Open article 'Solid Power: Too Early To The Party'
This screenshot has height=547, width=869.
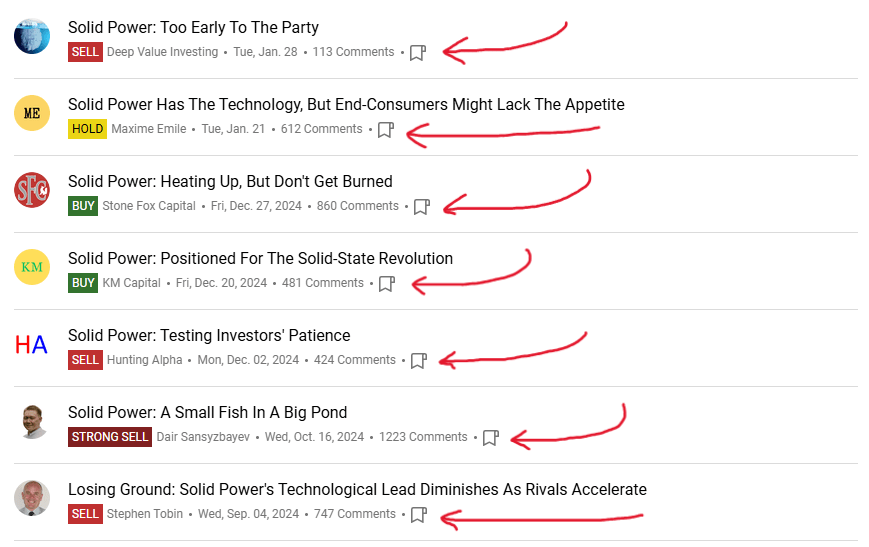click(x=193, y=28)
